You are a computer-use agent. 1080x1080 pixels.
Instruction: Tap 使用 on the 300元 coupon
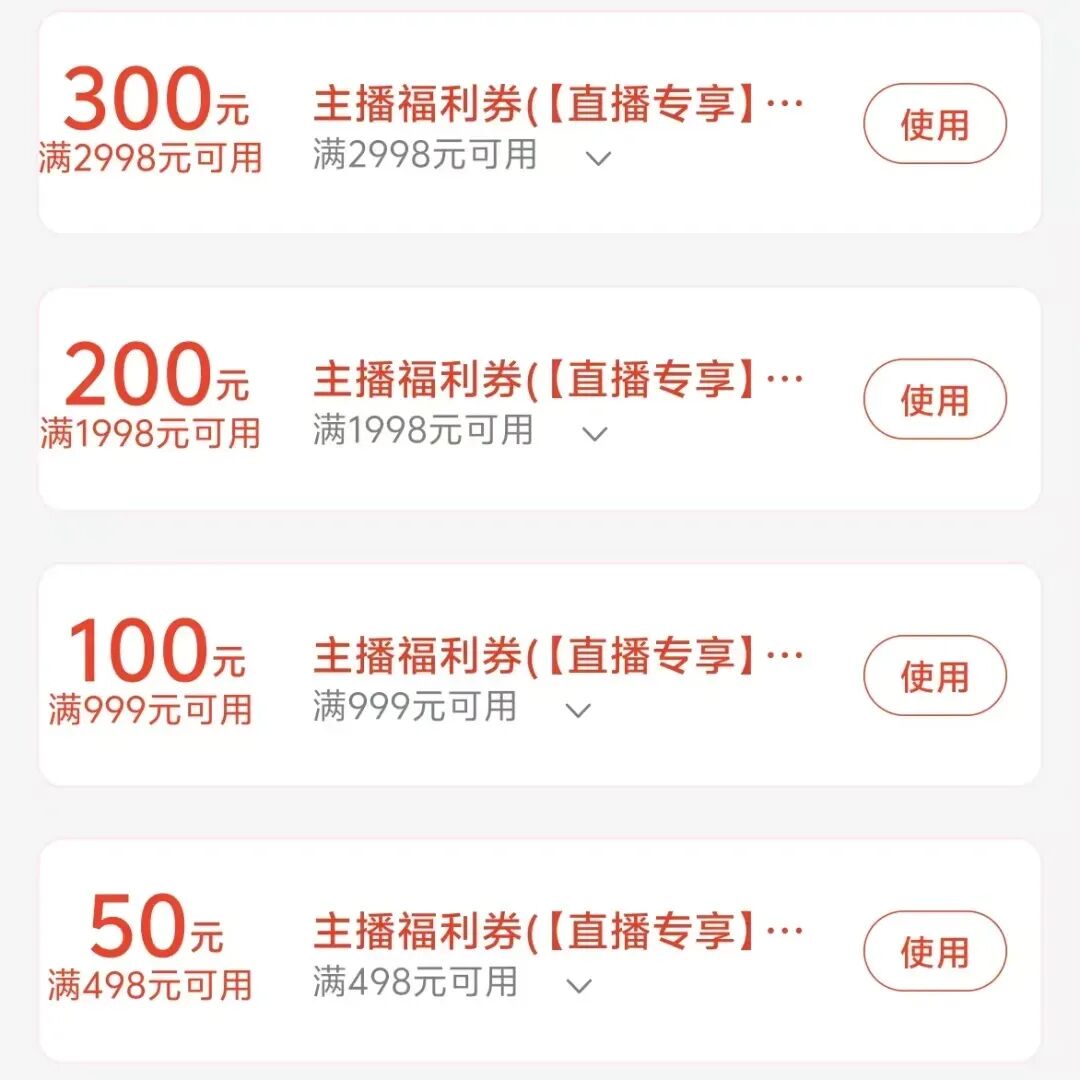[934, 124]
